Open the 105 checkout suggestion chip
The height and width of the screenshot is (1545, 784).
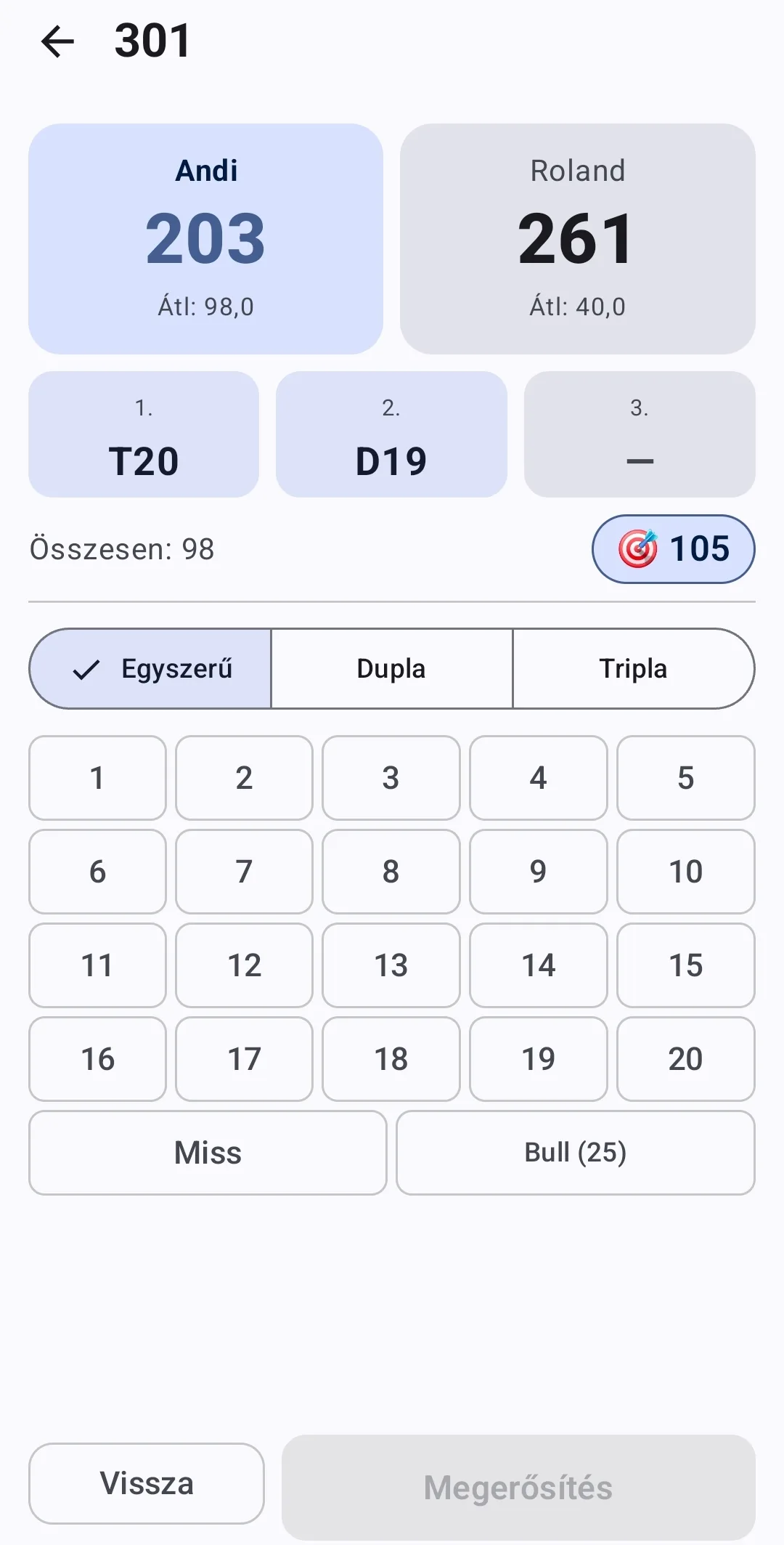674,549
